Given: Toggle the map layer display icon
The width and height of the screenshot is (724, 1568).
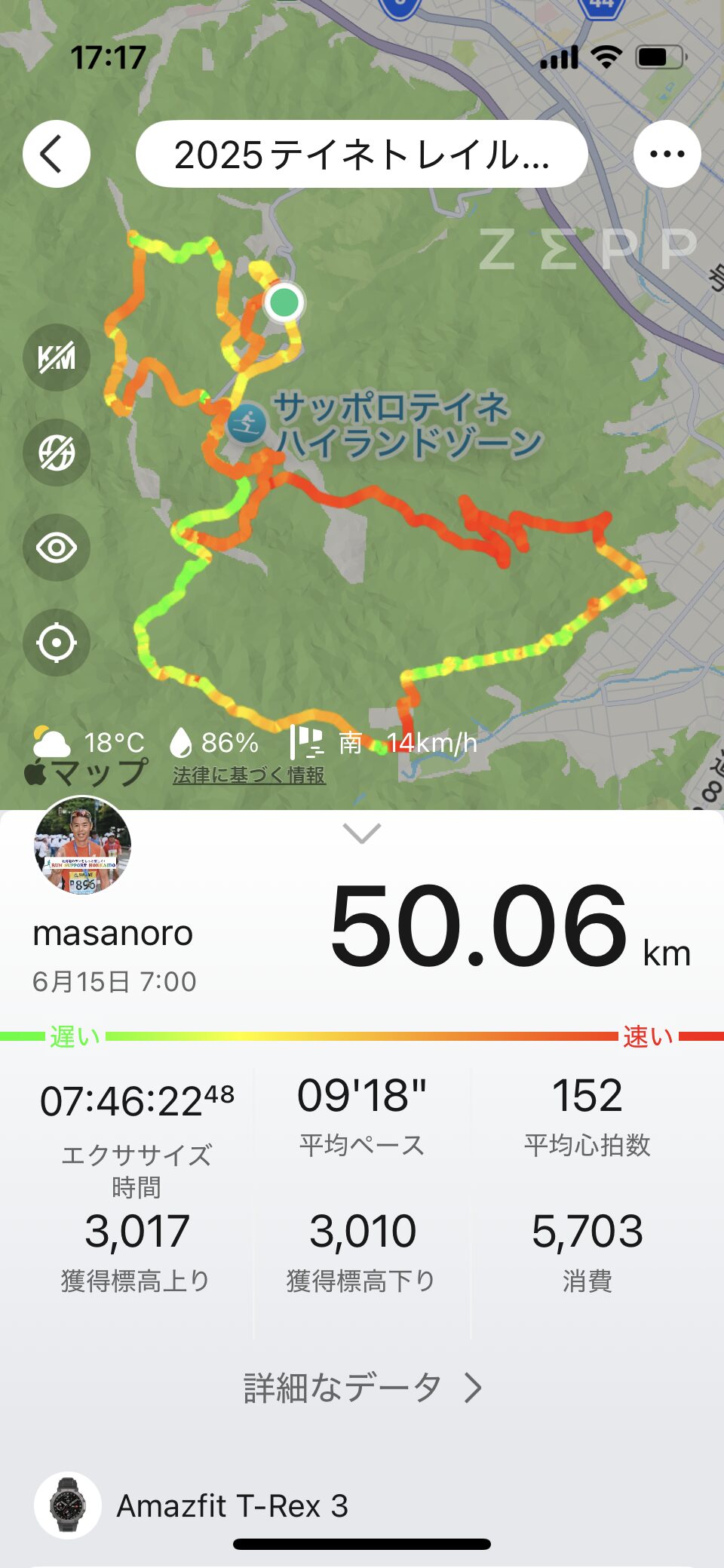Looking at the screenshot, I should (x=57, y=453).
